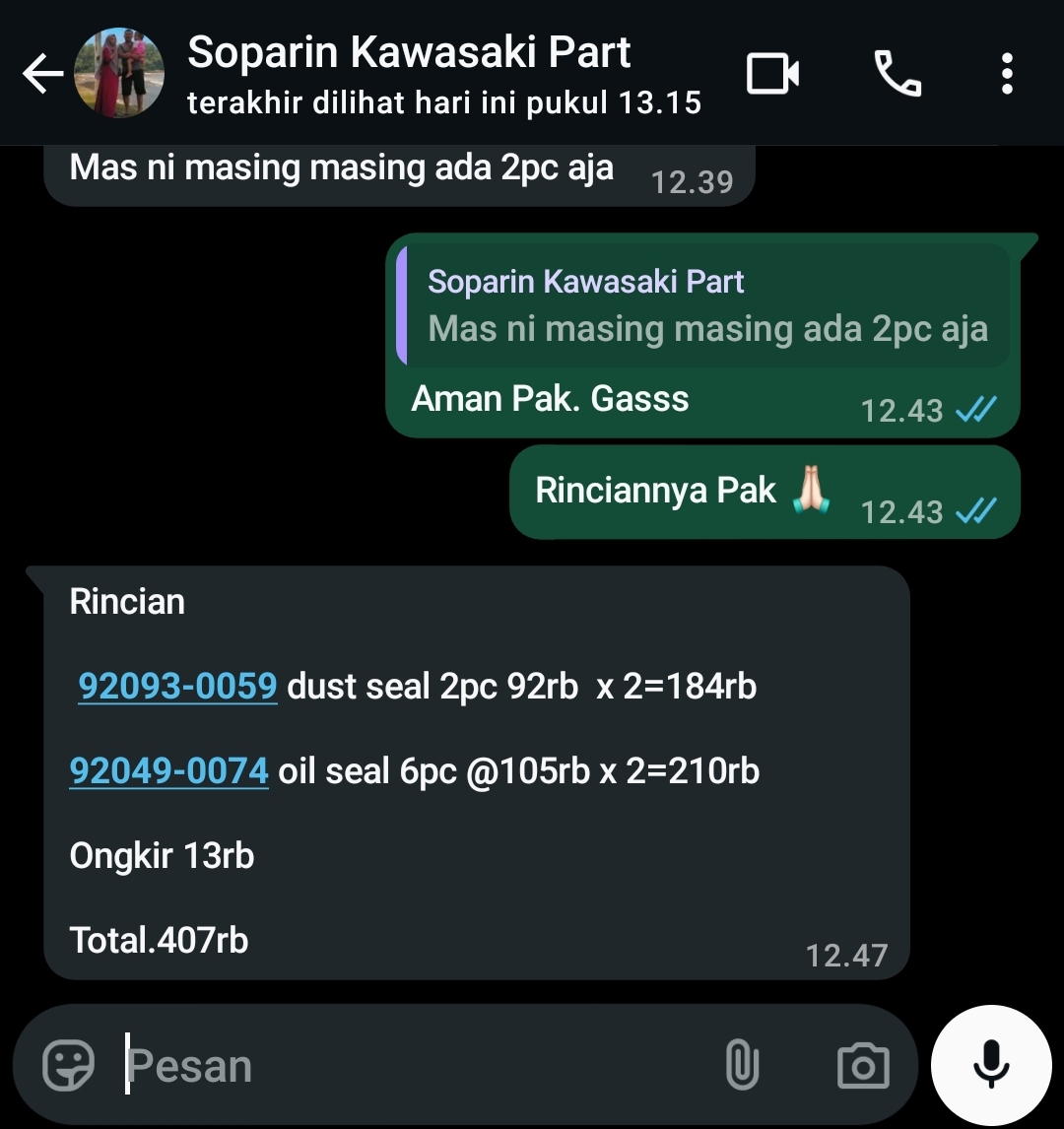Open Soparin Kawasaki Part's profile picture
Image resolution: width=1064 pixels, height=1129 pixels.
point(119,74)
